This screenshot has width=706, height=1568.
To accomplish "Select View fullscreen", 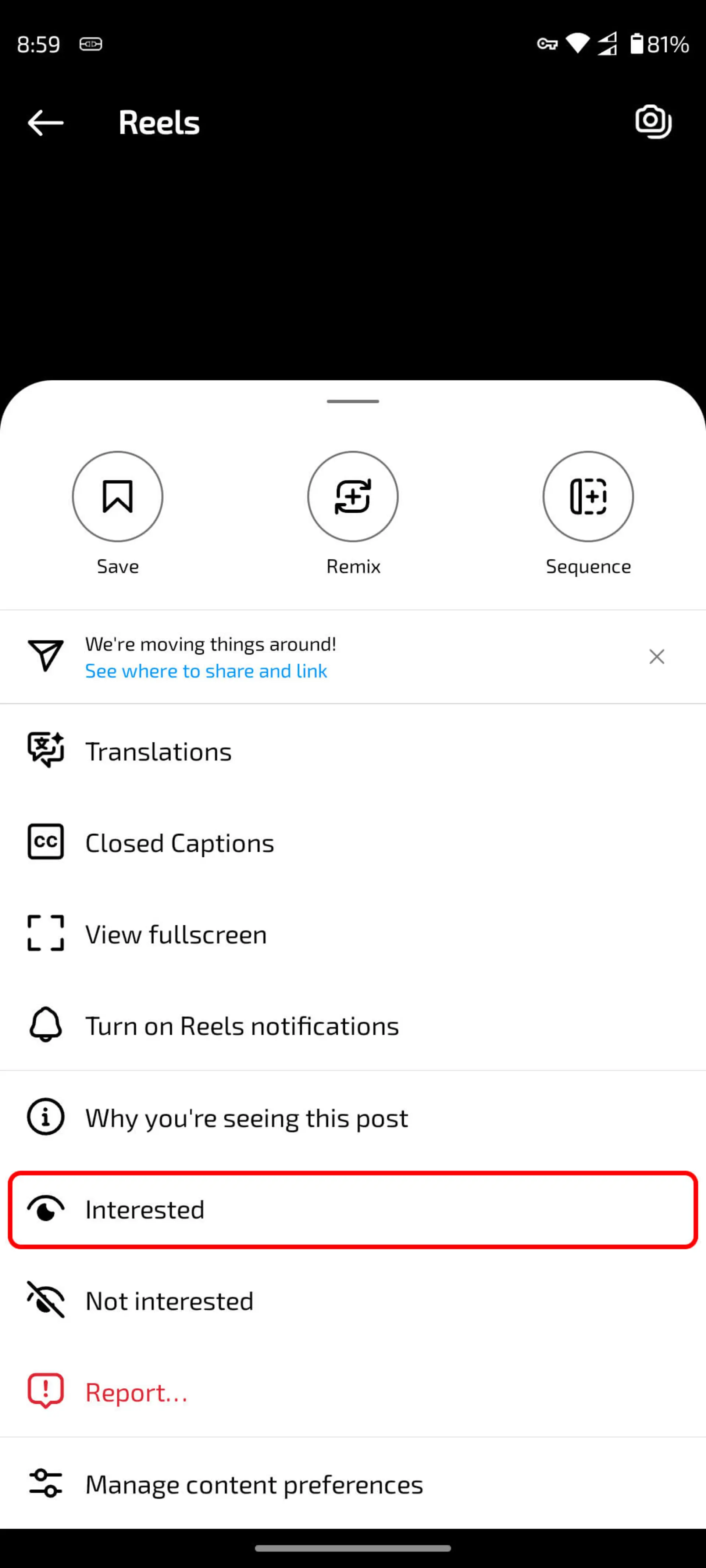I will tap(353, 934).
